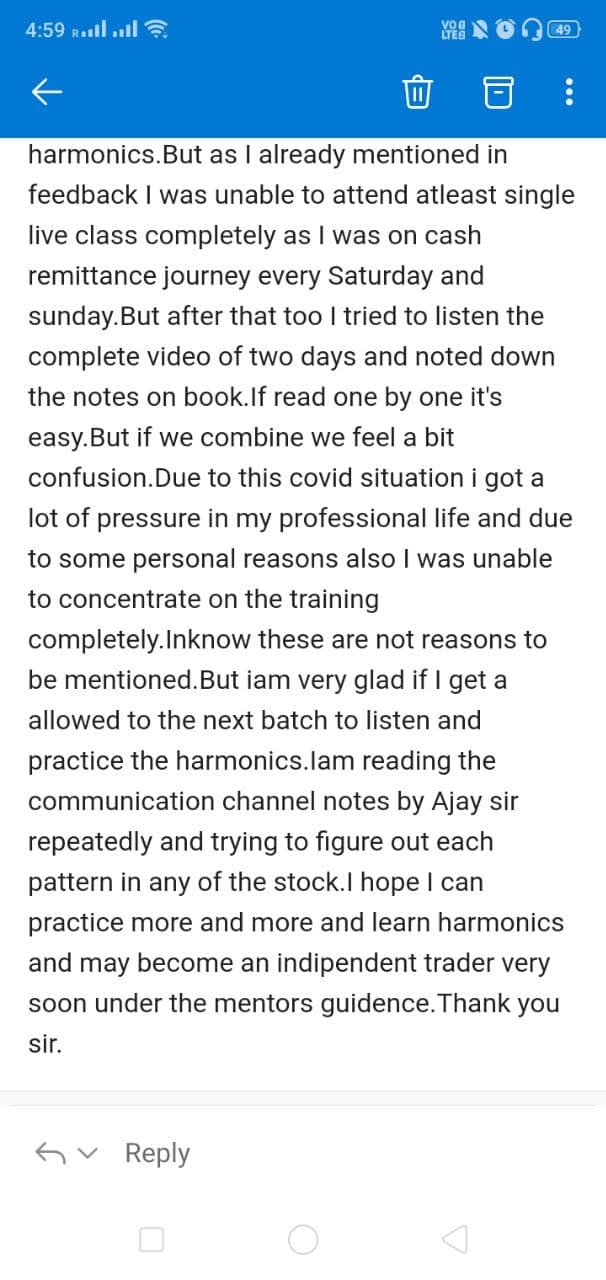Archive this email
606x1280 pixels.
[497, 94]
